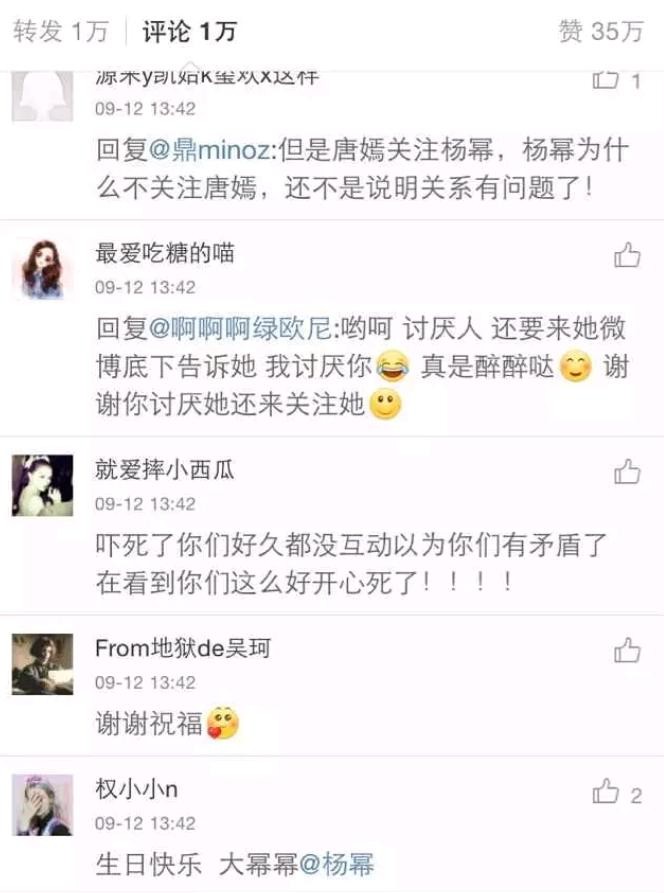Open username 权小小n
The width and height of the screenshot is (664, 893).
(x=137, y=791)
